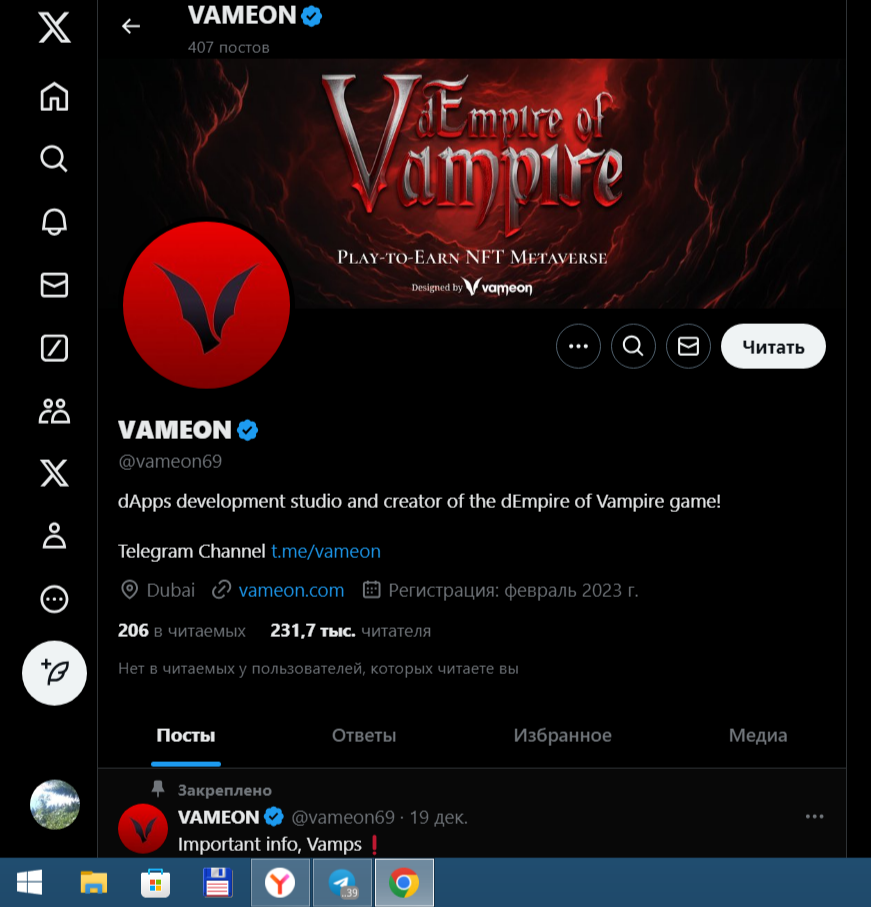Open direct messages envelope in sidebar
The image size is (871, 907).
54,285
